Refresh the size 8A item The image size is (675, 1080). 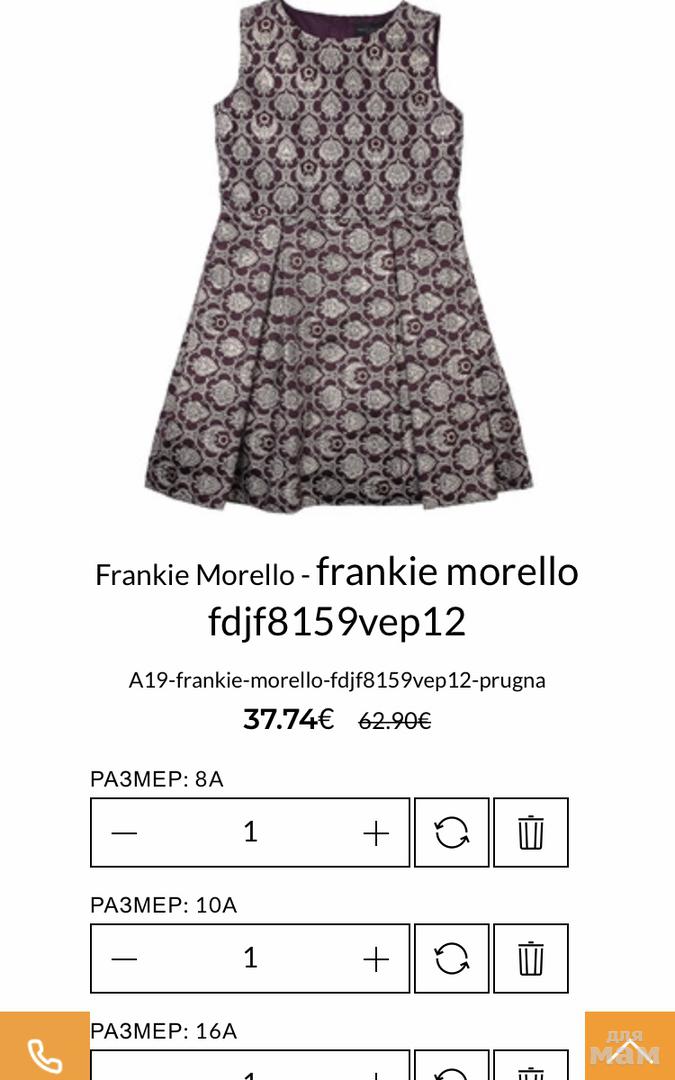(x=452, y=833)
